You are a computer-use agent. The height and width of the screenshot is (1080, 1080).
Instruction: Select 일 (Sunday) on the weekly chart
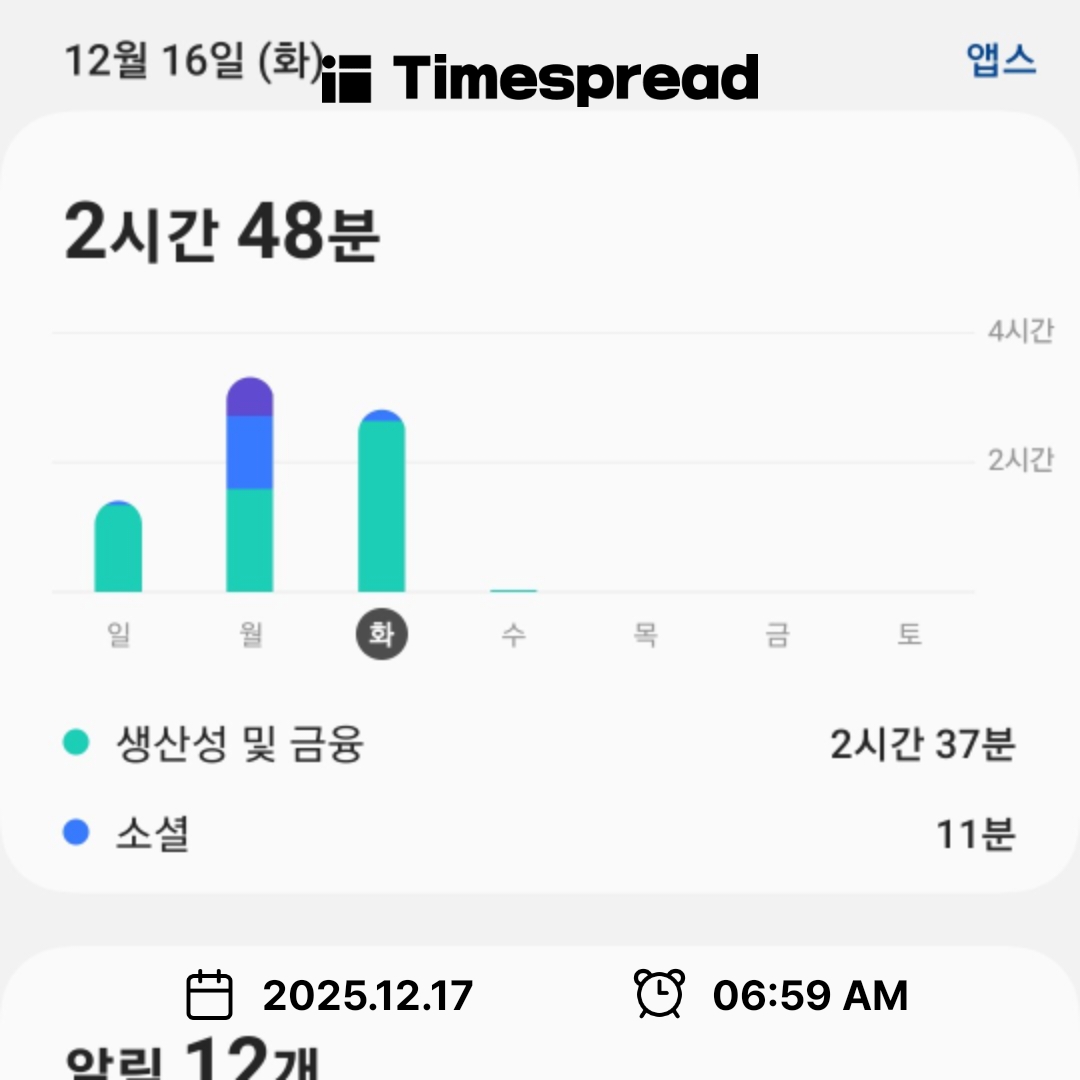(119, 635)
